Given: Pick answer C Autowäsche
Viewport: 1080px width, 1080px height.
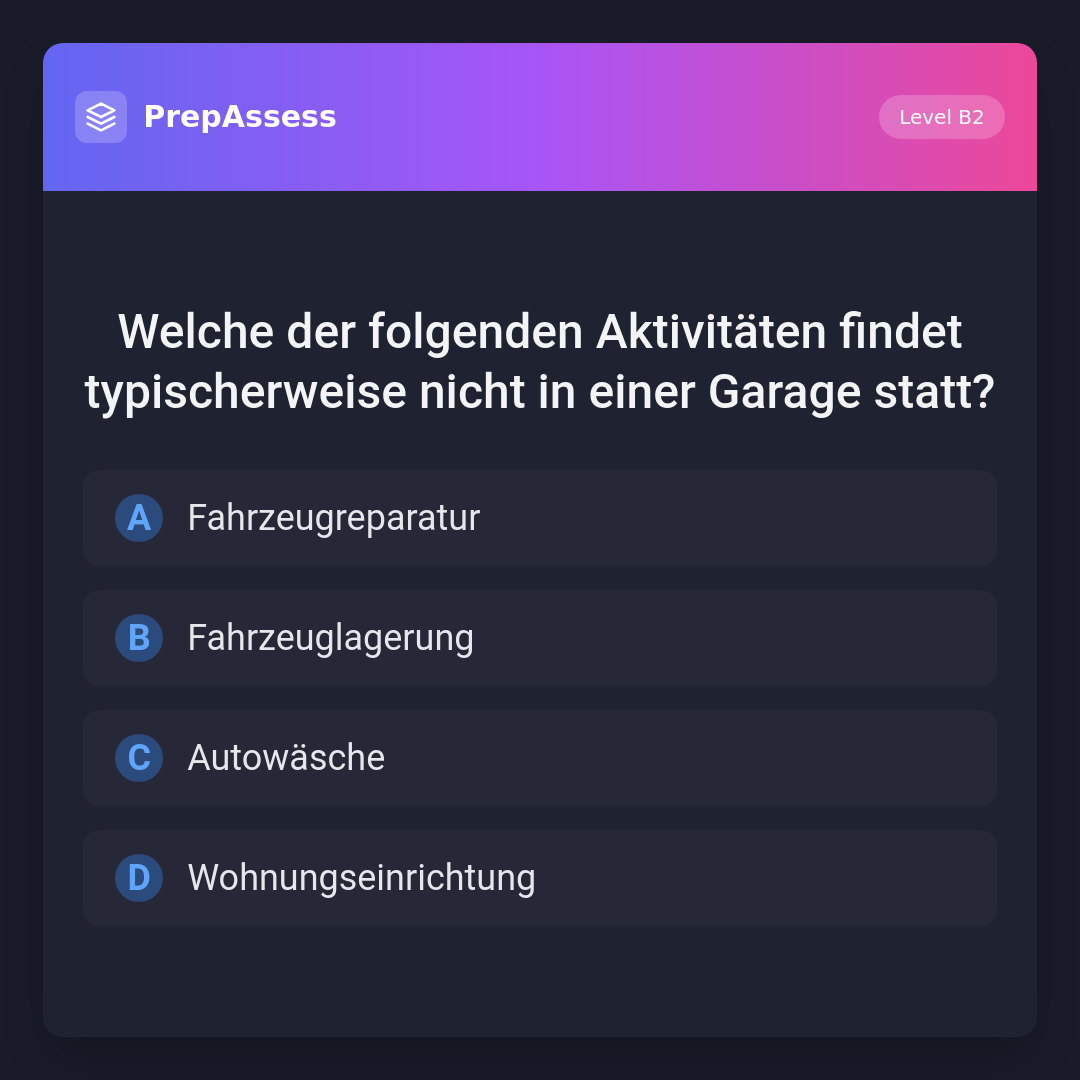Looking at the screenshot, I should 540,758.
